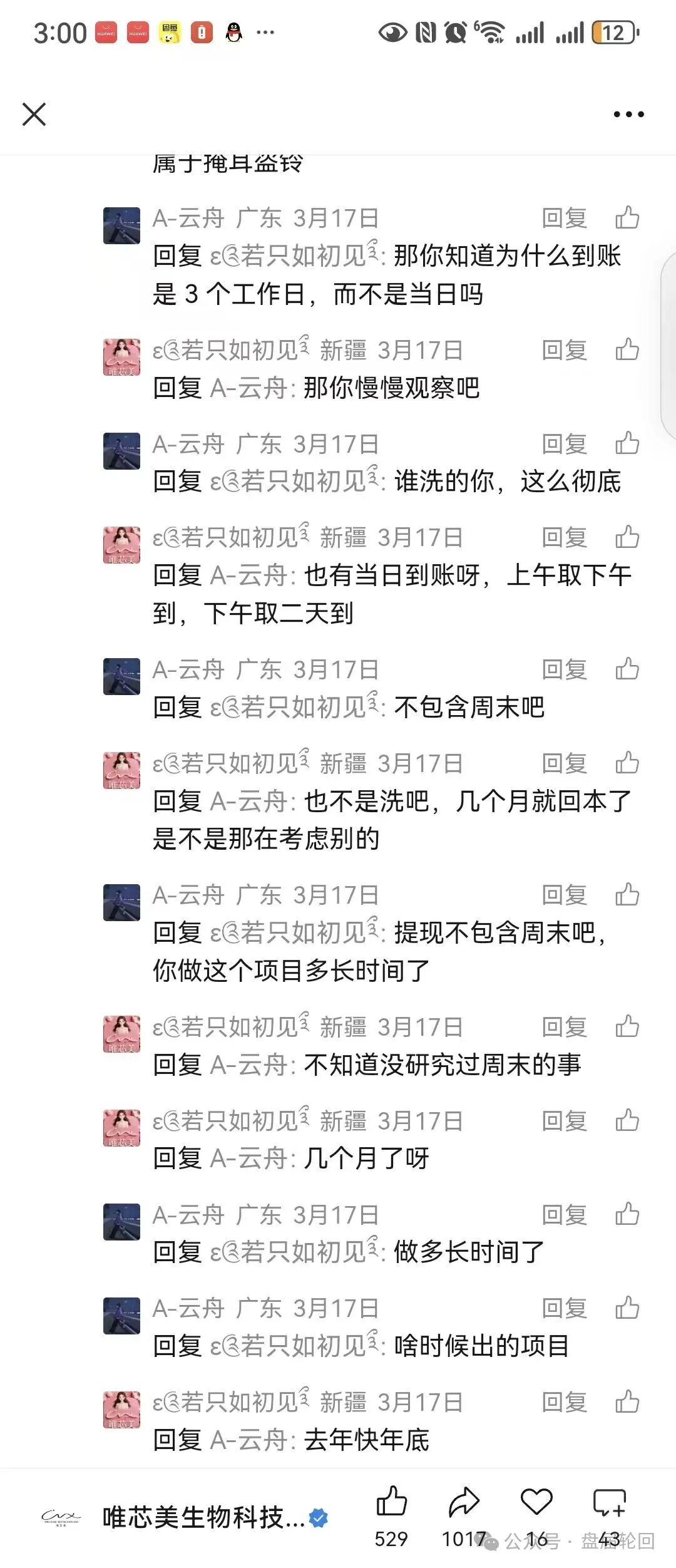
Task: Write a new comment via bubble icon
Action: (x=609, y=1503)
